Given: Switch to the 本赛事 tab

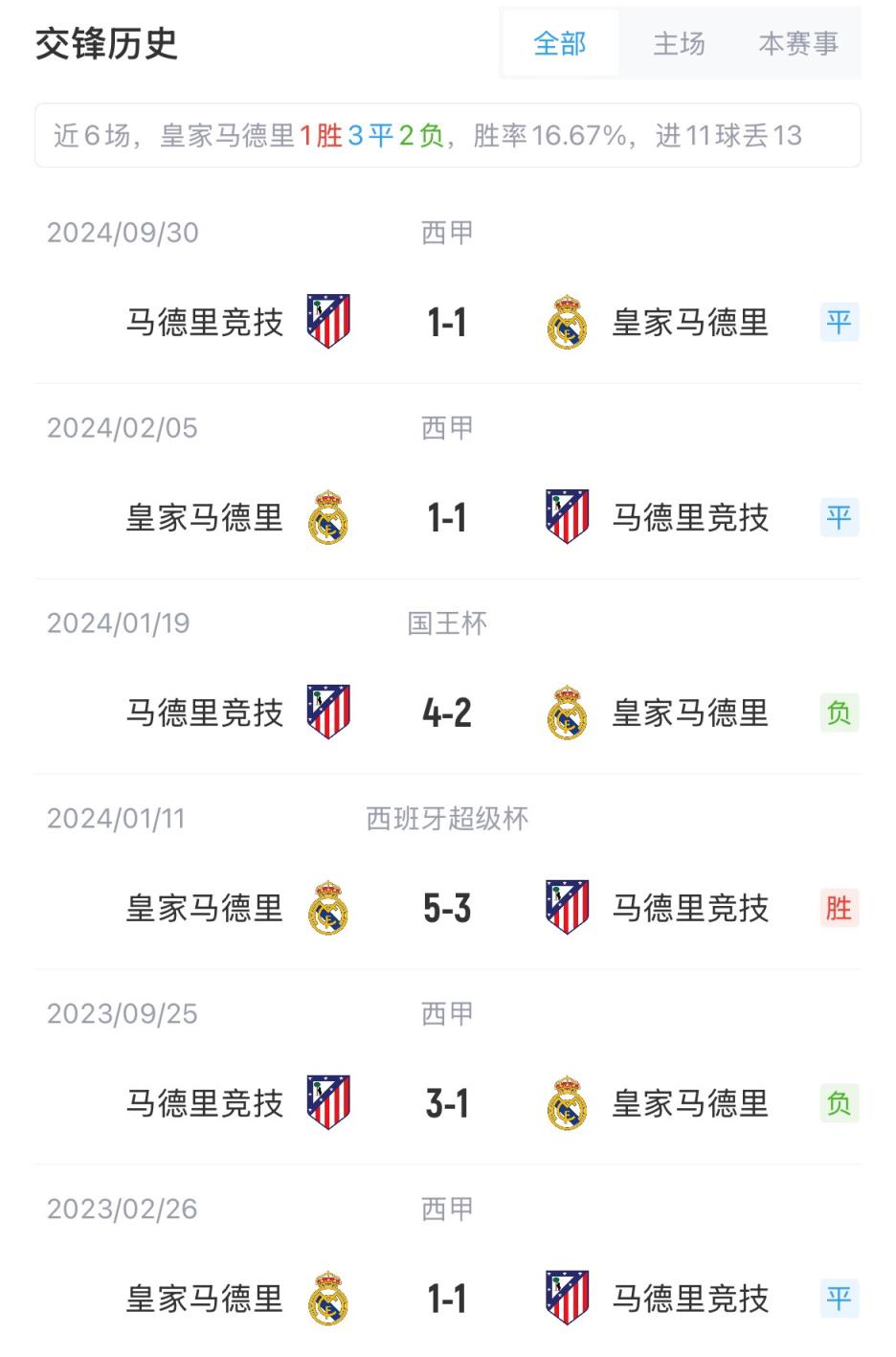Looking at the screenshot, I should tap(798, 44).
